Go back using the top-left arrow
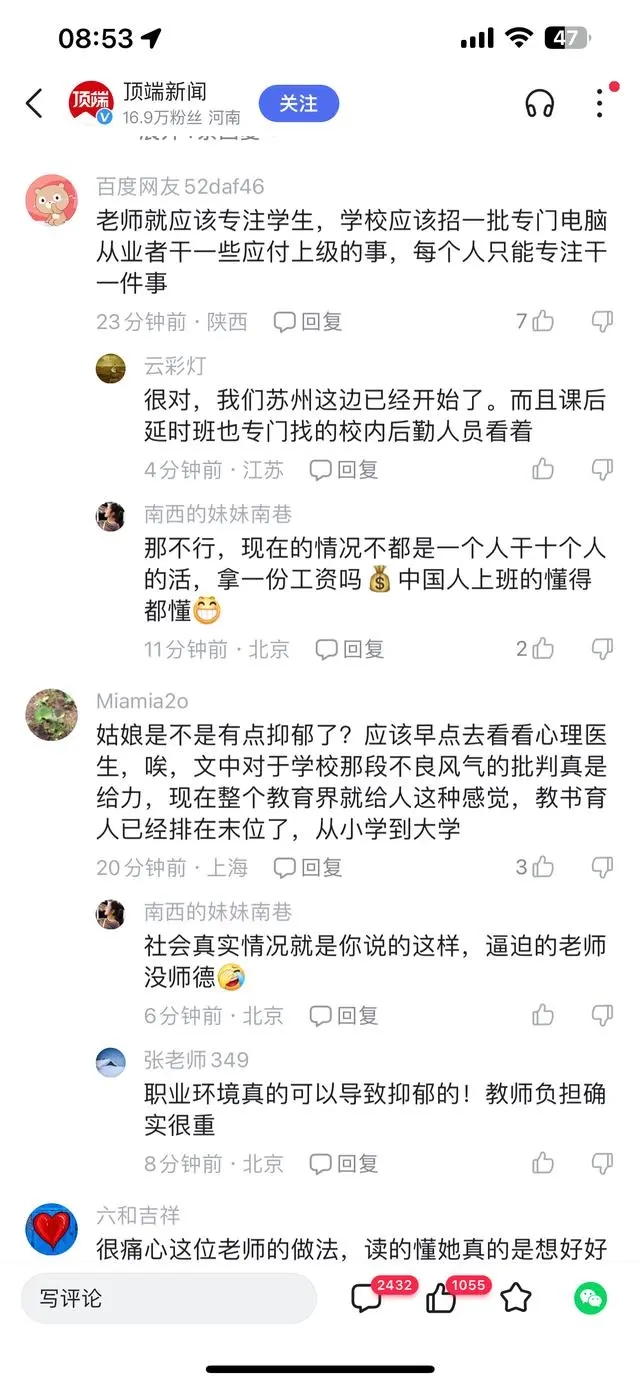Viewport: 640px width, 1385px height. pos(34,103)
